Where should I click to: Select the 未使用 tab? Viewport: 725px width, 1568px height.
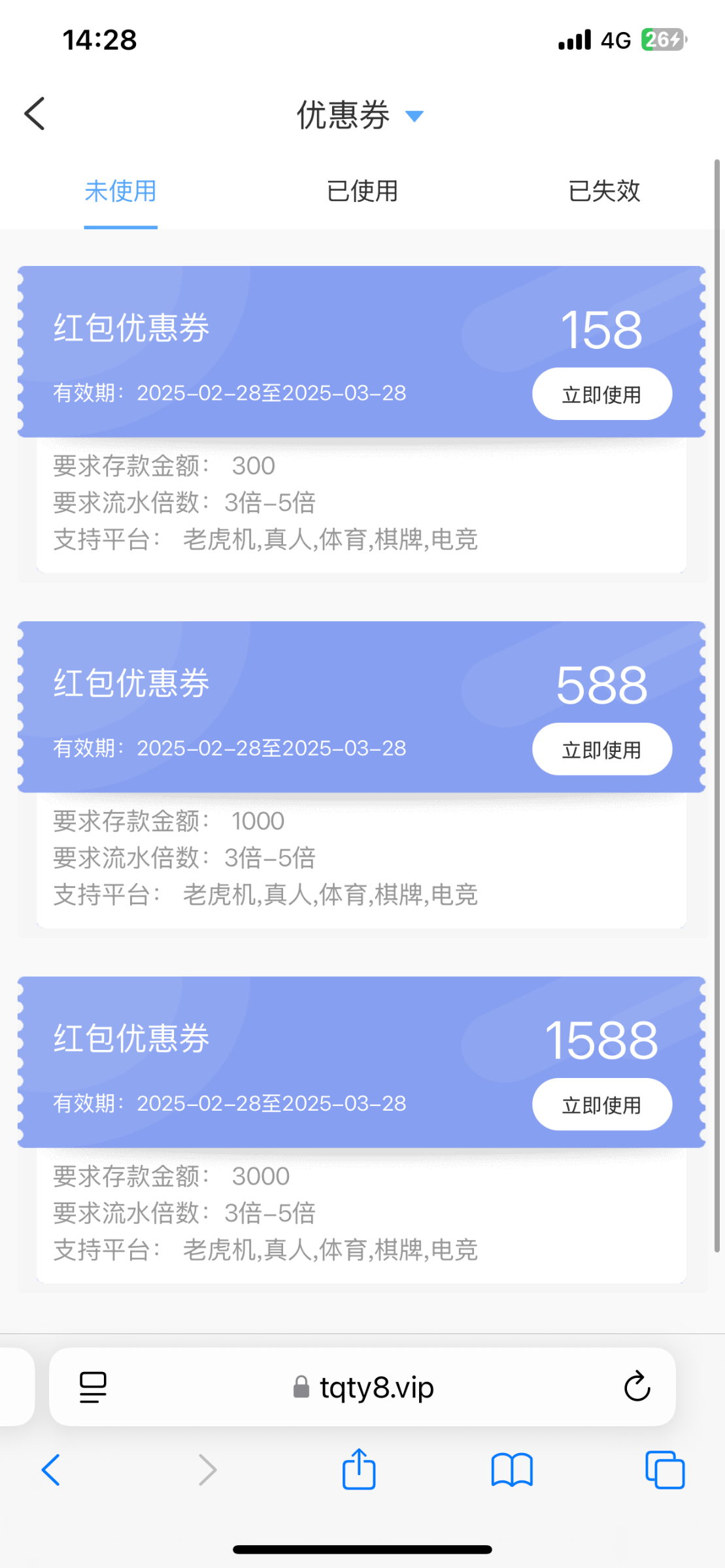120,191
